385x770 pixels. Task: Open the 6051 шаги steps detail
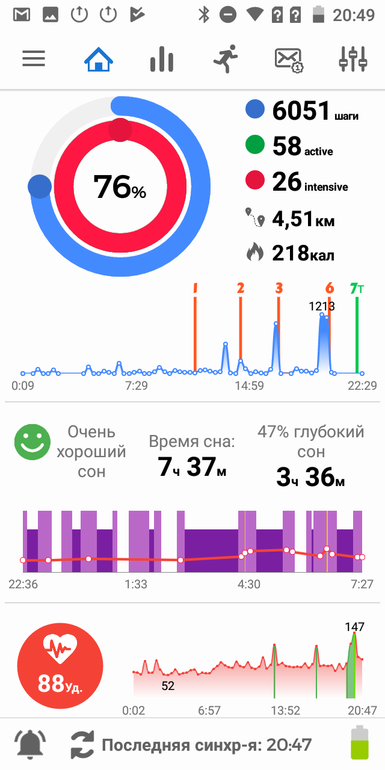pyautogui.click(x=302, y=110)
